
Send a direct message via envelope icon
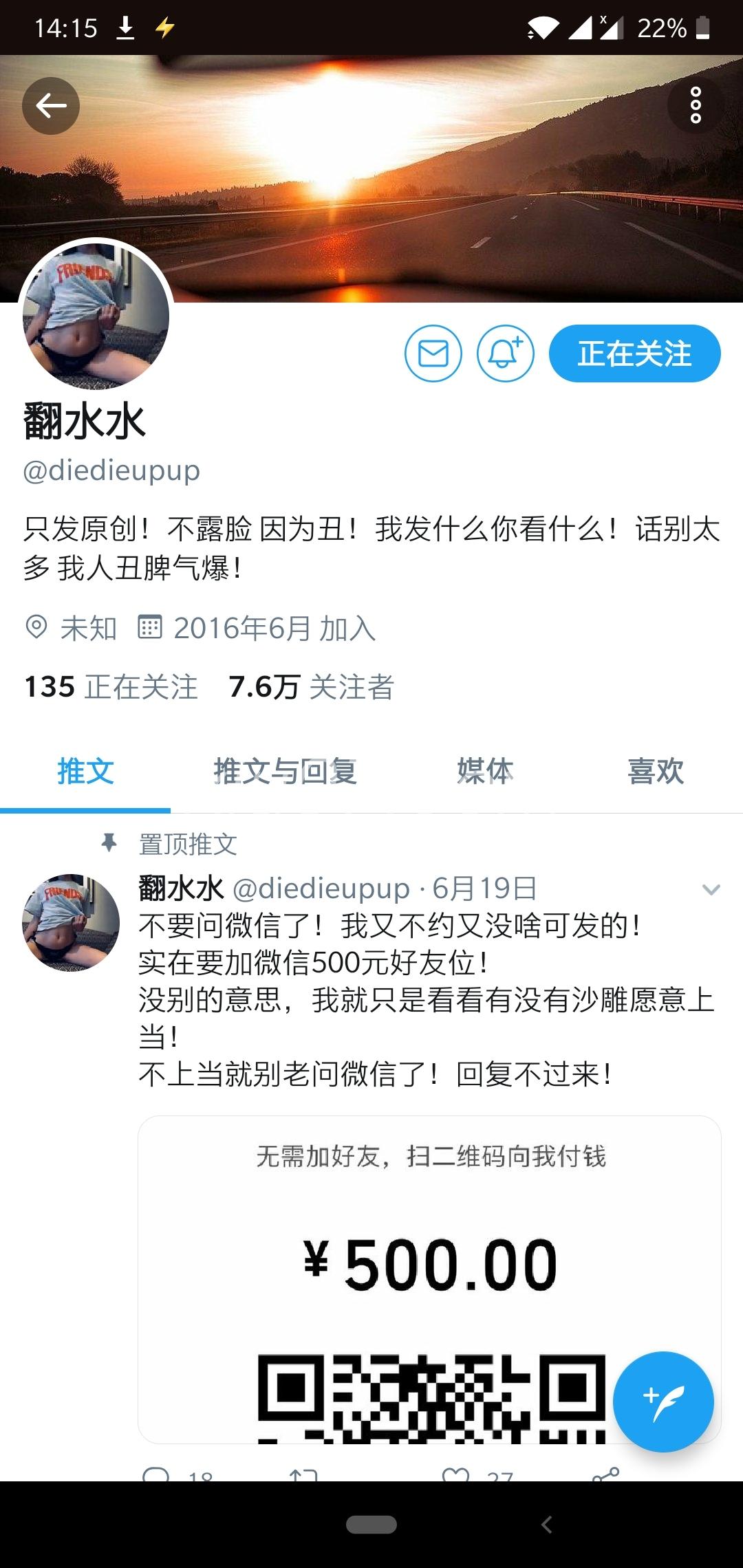click(x=433, y=353)
